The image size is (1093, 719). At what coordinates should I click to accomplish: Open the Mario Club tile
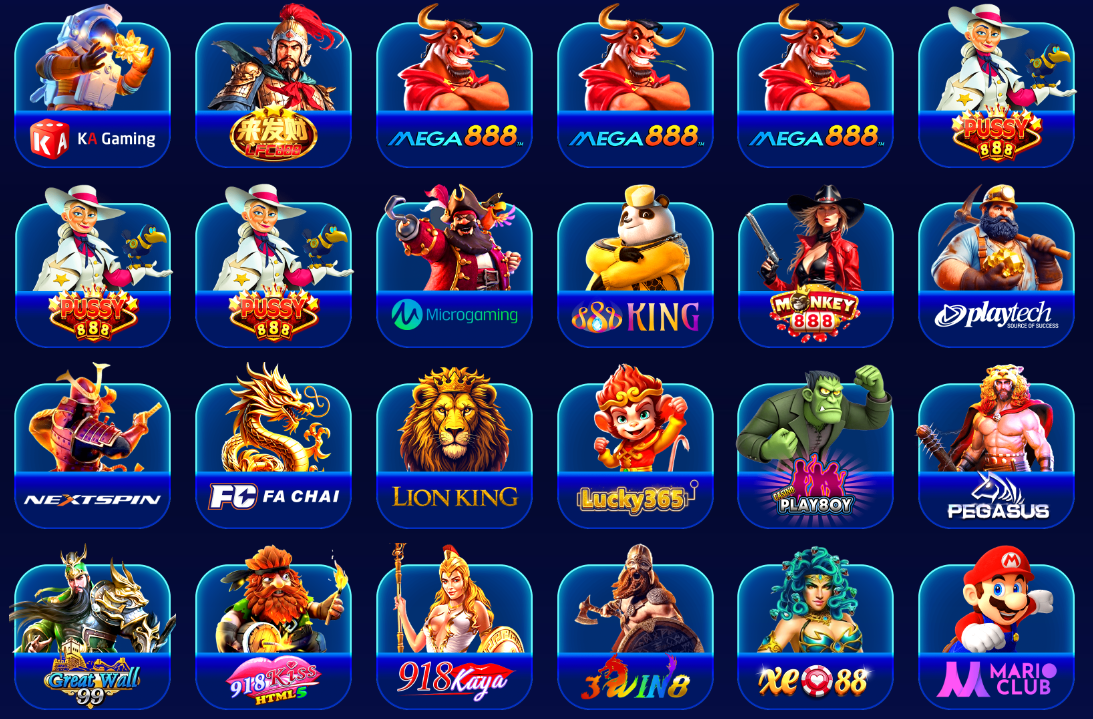coord(996,635)
